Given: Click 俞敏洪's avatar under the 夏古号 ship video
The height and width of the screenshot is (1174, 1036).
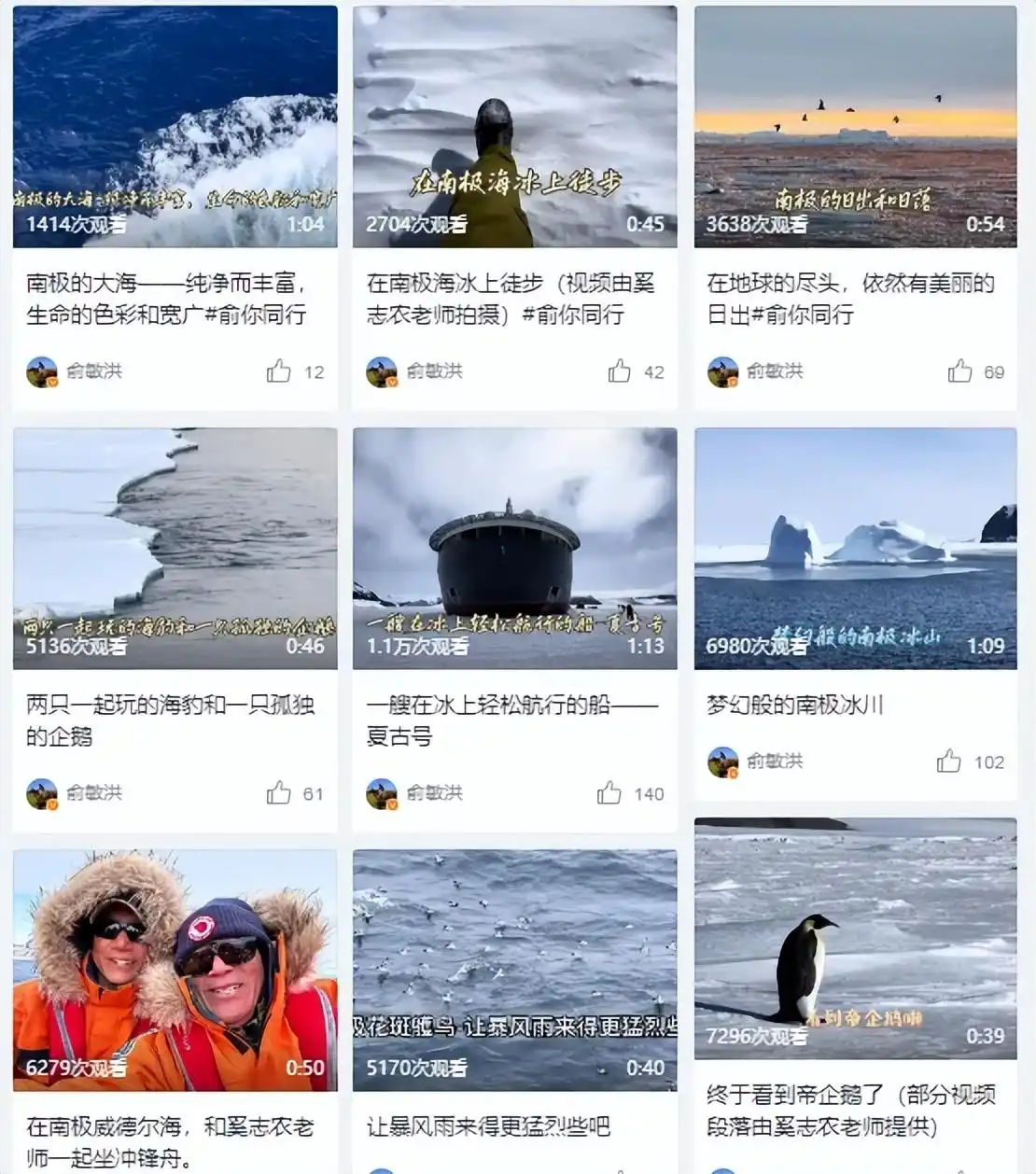Looking at the screenshot, I should pos(383,792).
